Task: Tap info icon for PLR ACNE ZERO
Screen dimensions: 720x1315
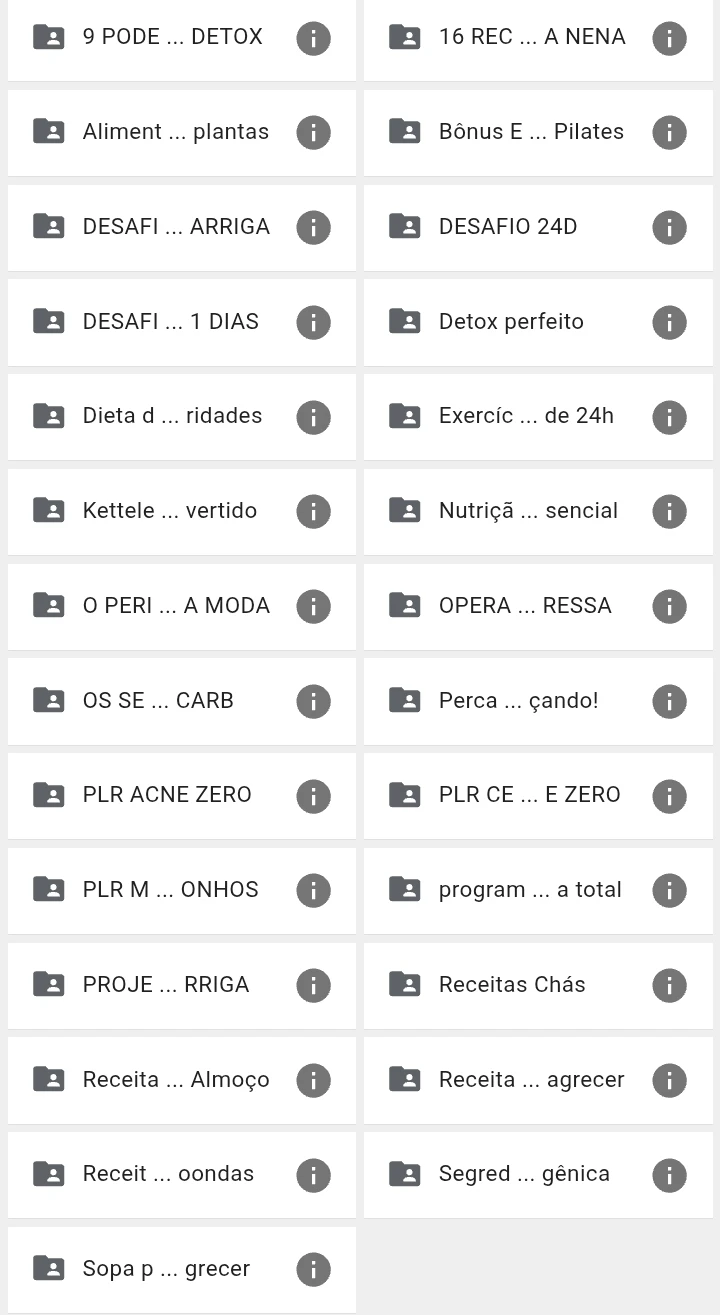Action: pos(313,795)
